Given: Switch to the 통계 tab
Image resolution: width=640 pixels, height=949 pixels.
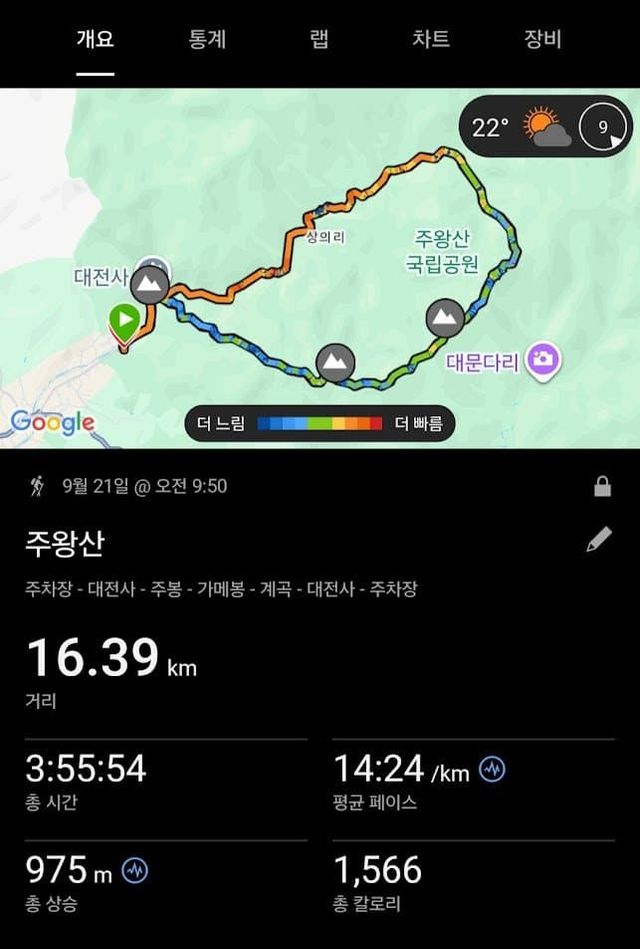Looking at the screenshot, I should pos(207,40).
